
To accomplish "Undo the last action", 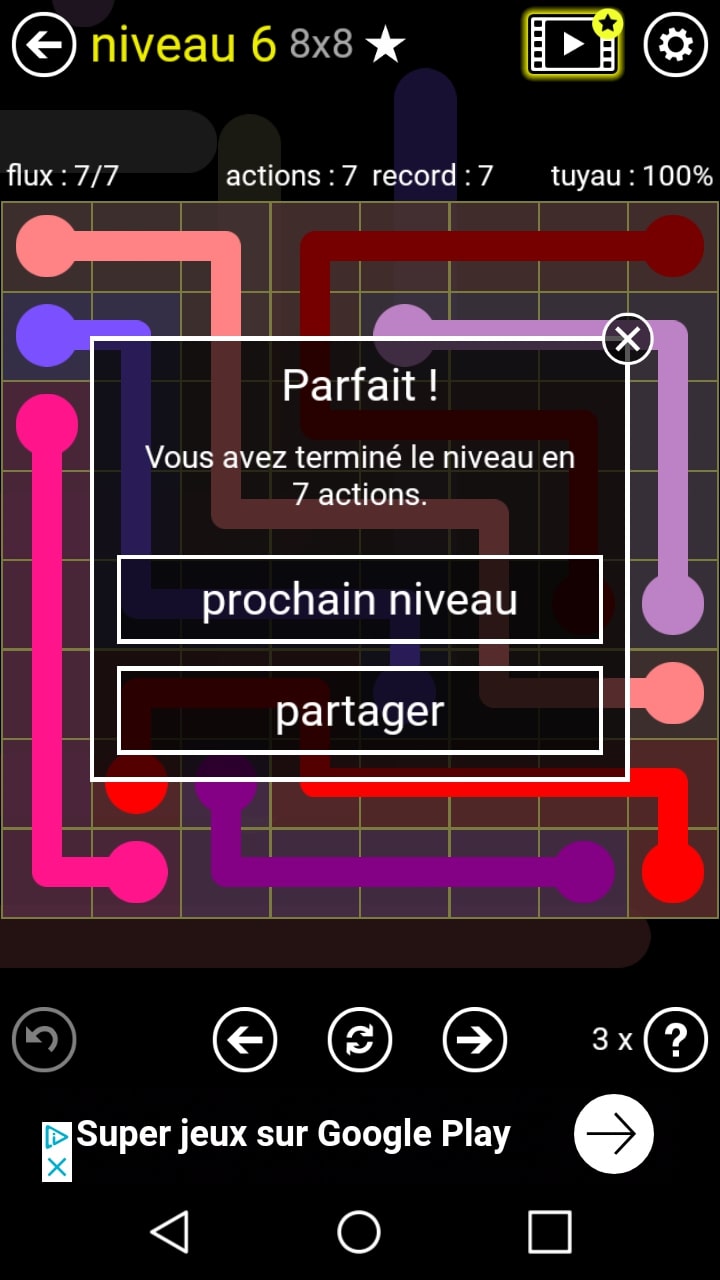I will (x=44, y=1040).
